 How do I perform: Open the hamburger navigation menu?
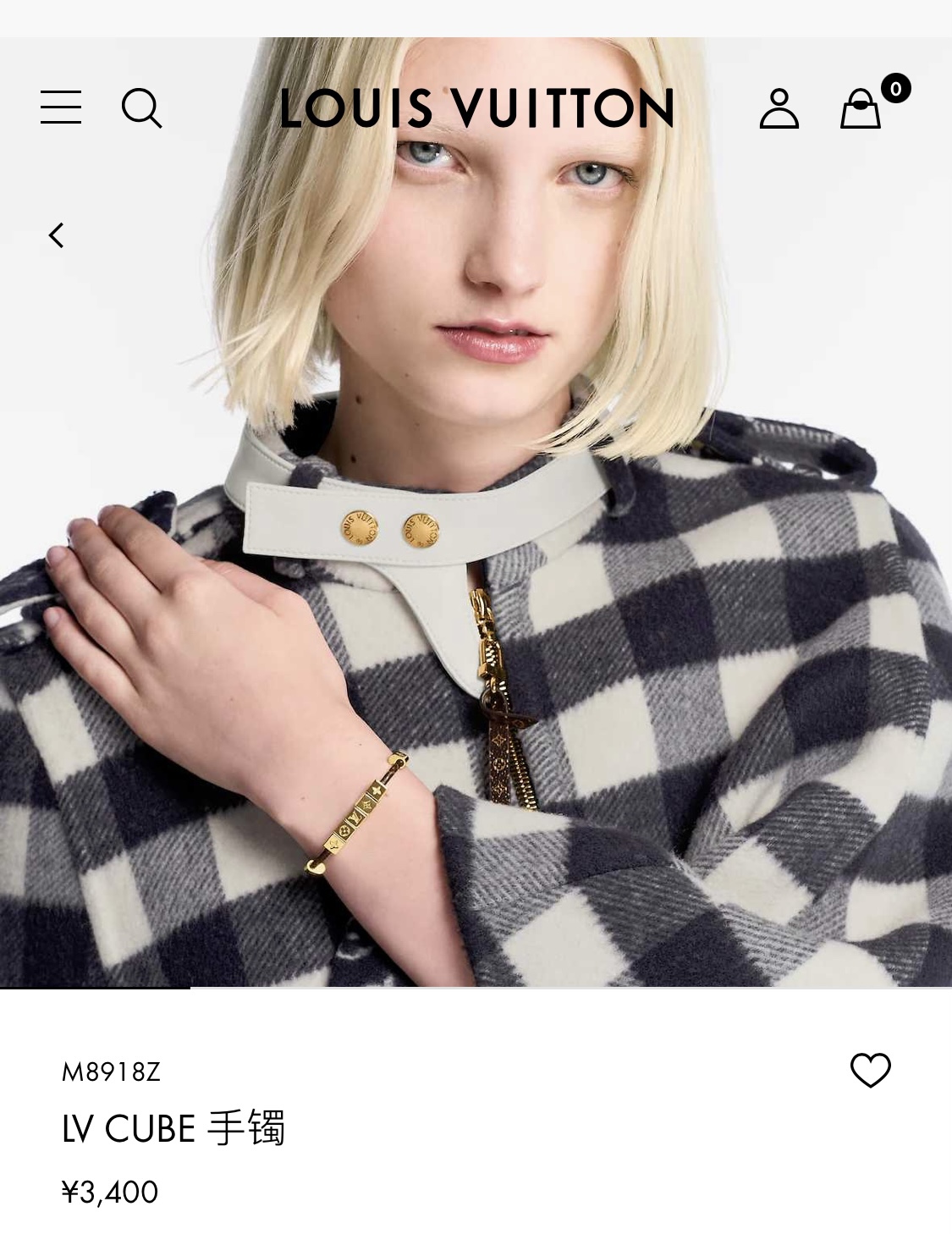pos(61,107)
